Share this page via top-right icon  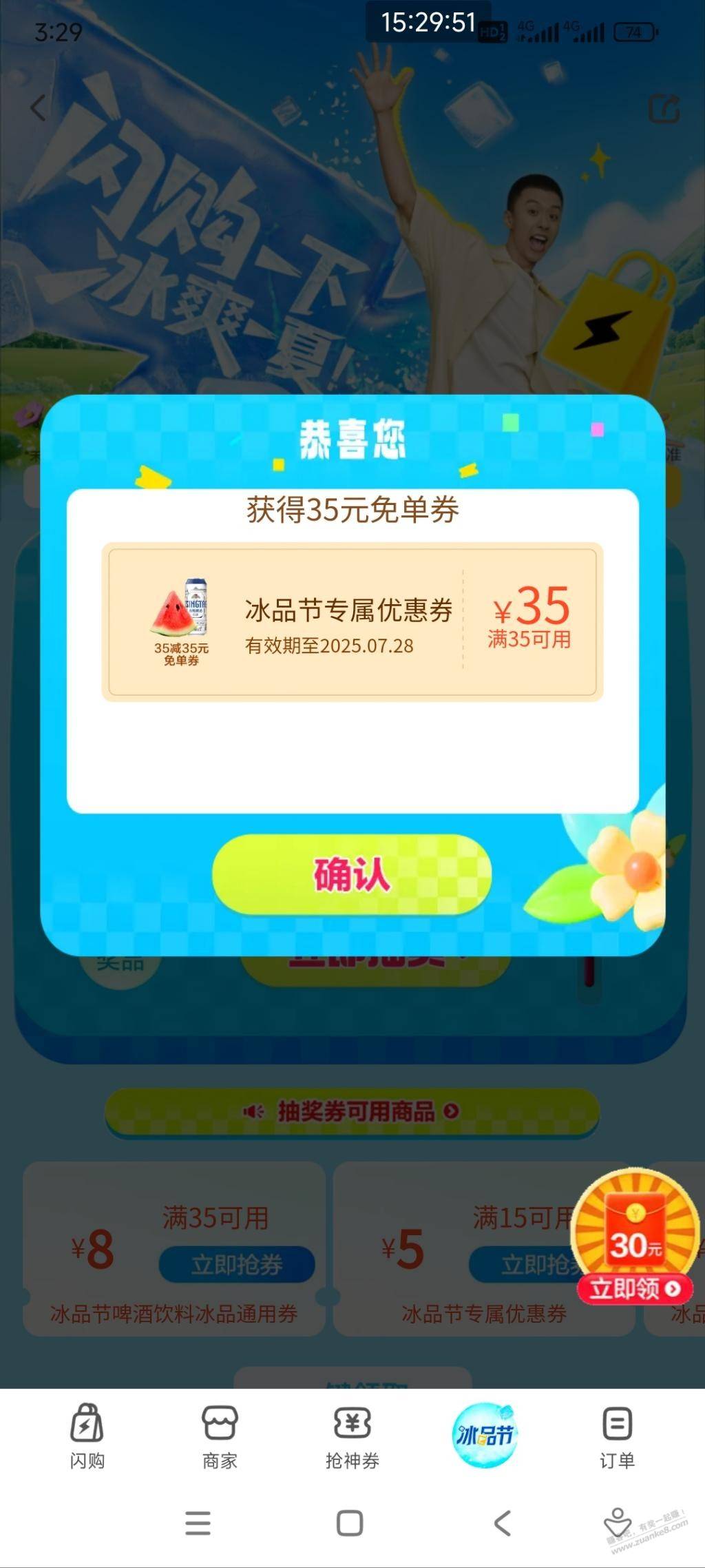[x=664, y=109]
